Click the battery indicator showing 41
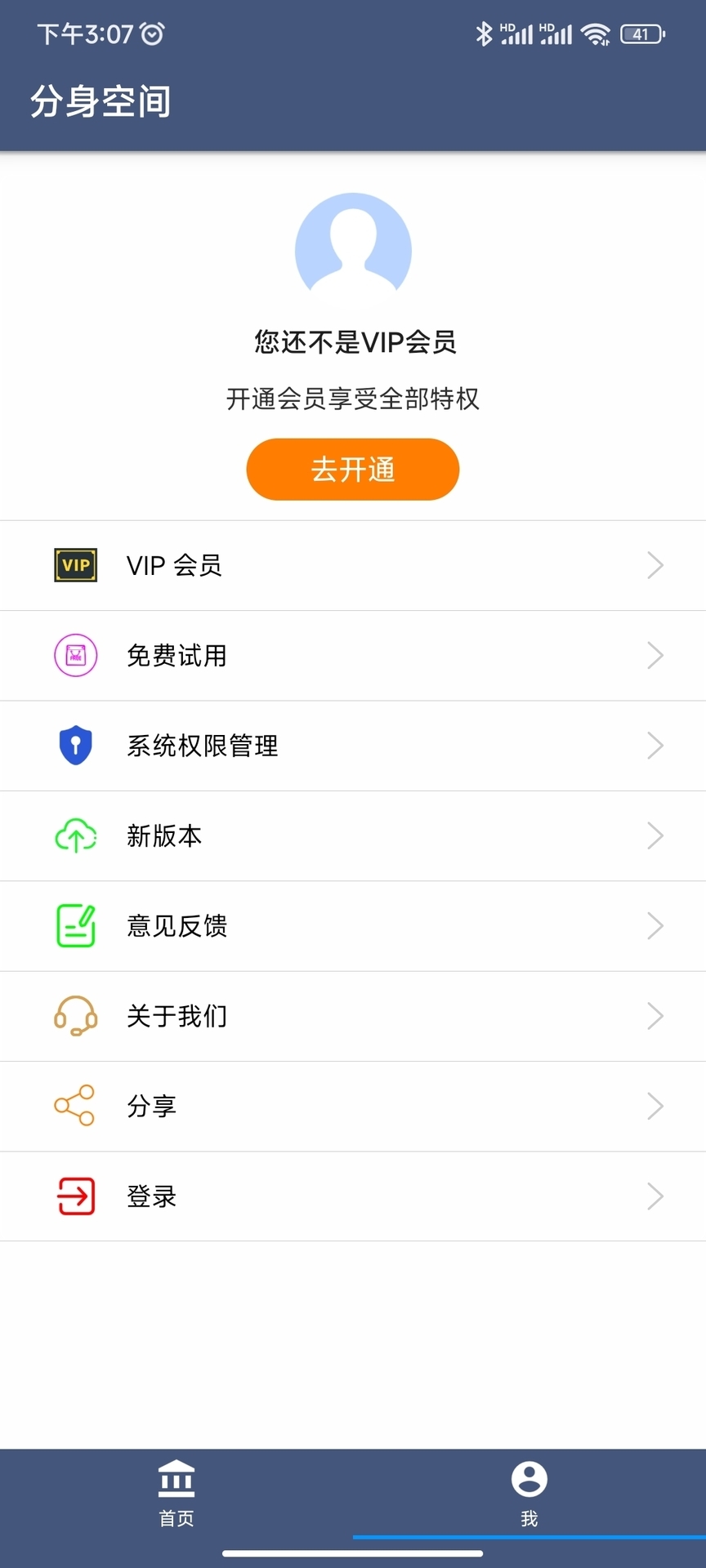Viewport: 706px width, 1568px height. click(x=642, y=34)
